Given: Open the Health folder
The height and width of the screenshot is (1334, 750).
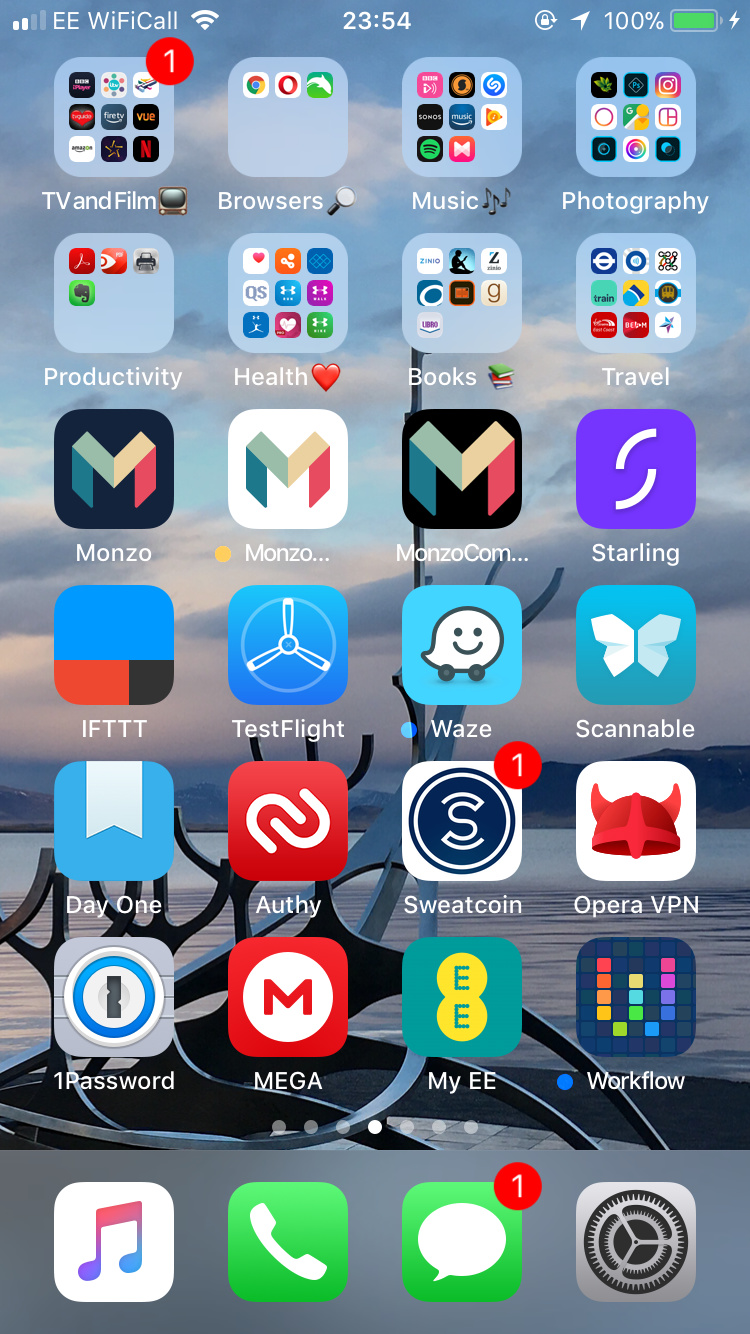Looking at the screenshot, I should click(288, 293).
